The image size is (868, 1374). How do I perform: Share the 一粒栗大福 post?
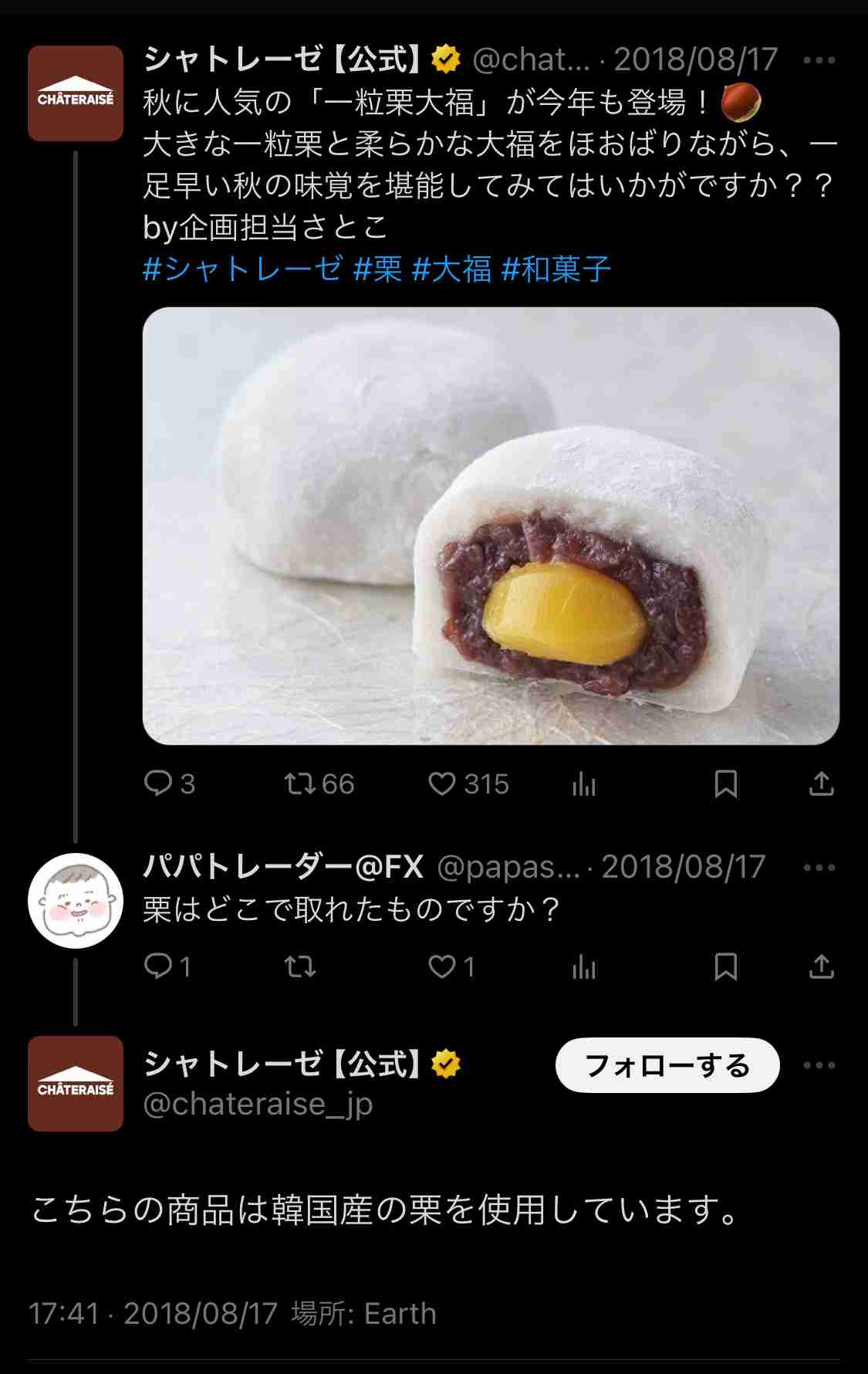(x=821, y=784)
